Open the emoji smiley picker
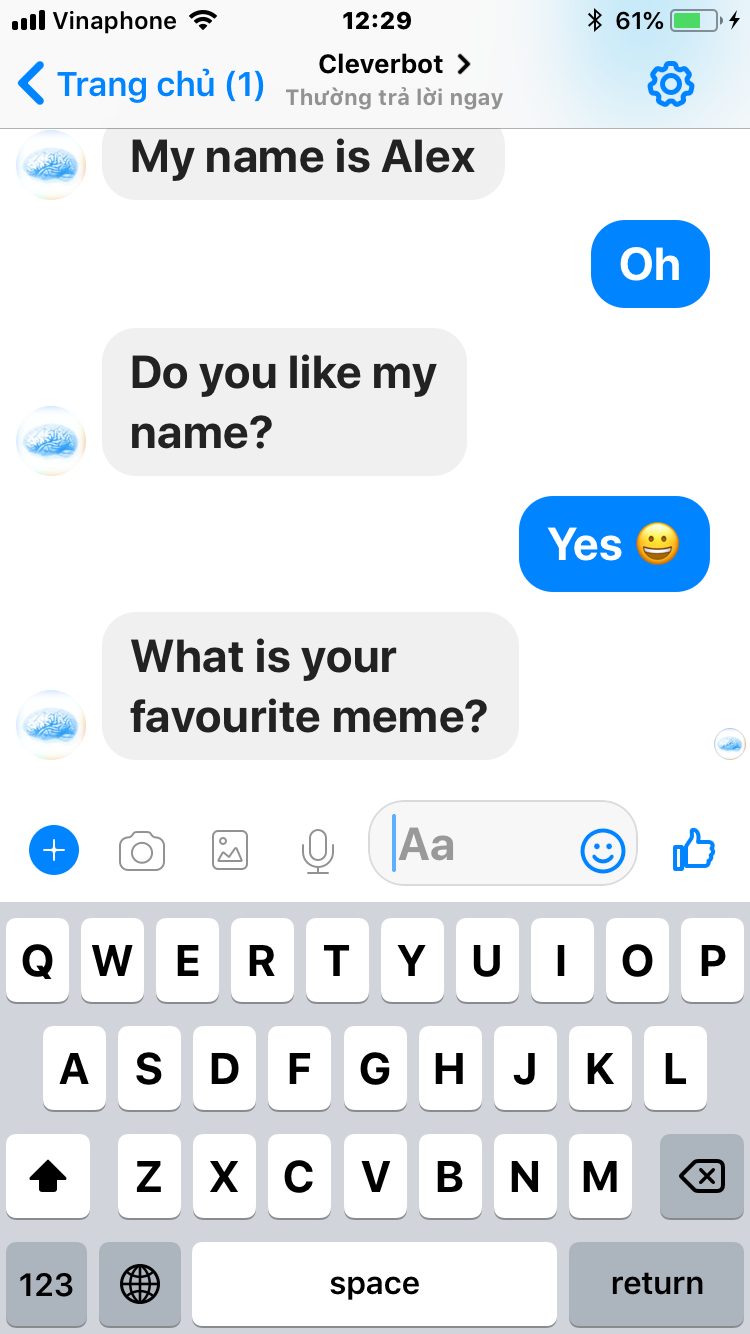The width and height of the screenshot is (750, 1334). pyautogui.click(x=602, y=851)
